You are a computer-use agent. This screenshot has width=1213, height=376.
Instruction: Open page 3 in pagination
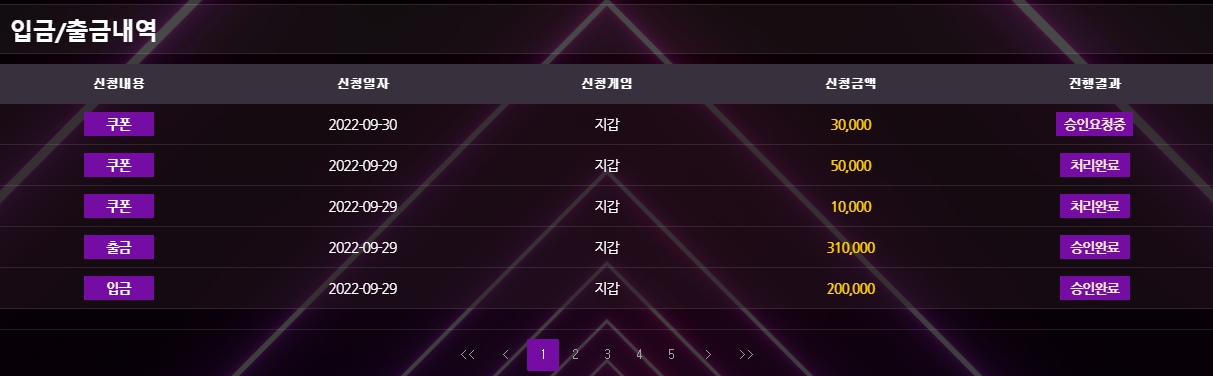(607, 354)
